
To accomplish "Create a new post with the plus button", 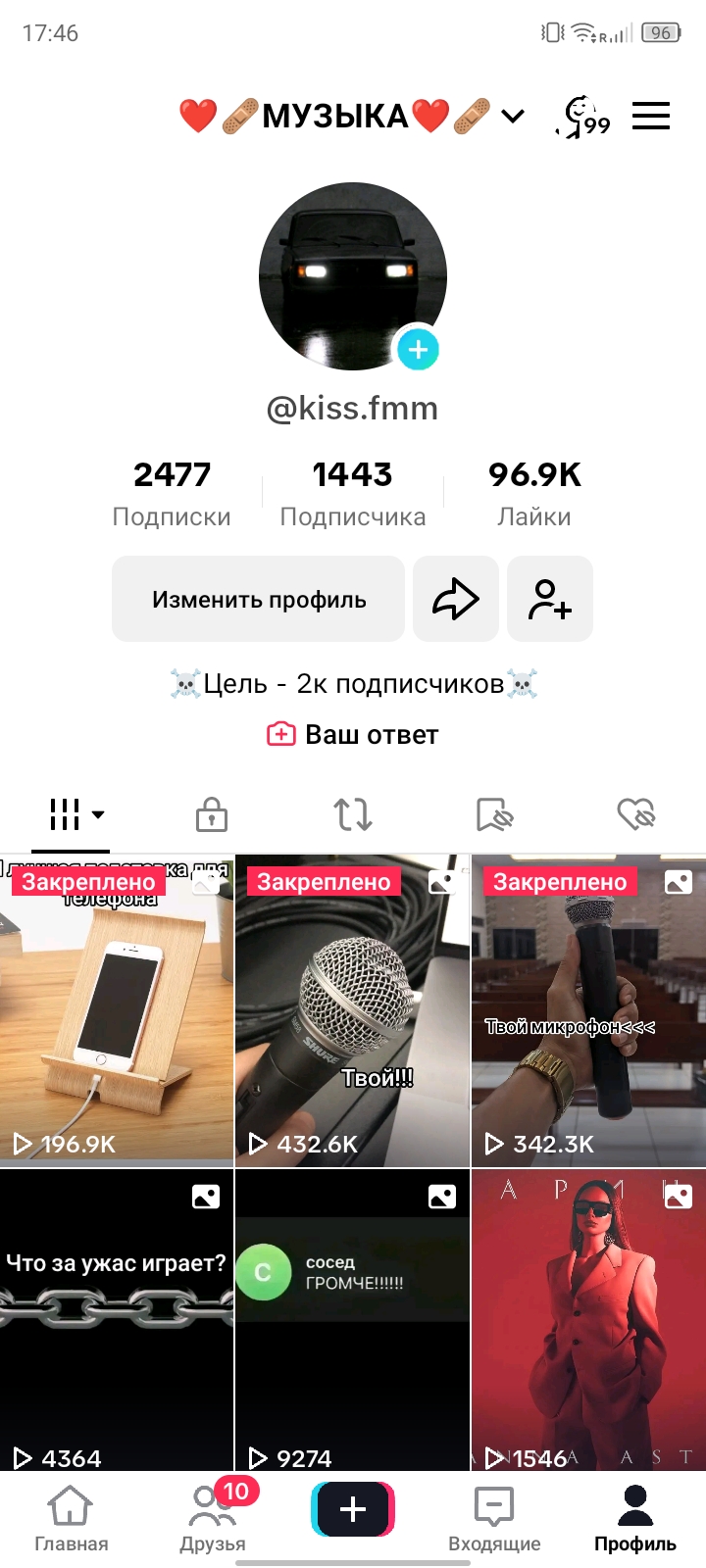I will (353, 1509).
